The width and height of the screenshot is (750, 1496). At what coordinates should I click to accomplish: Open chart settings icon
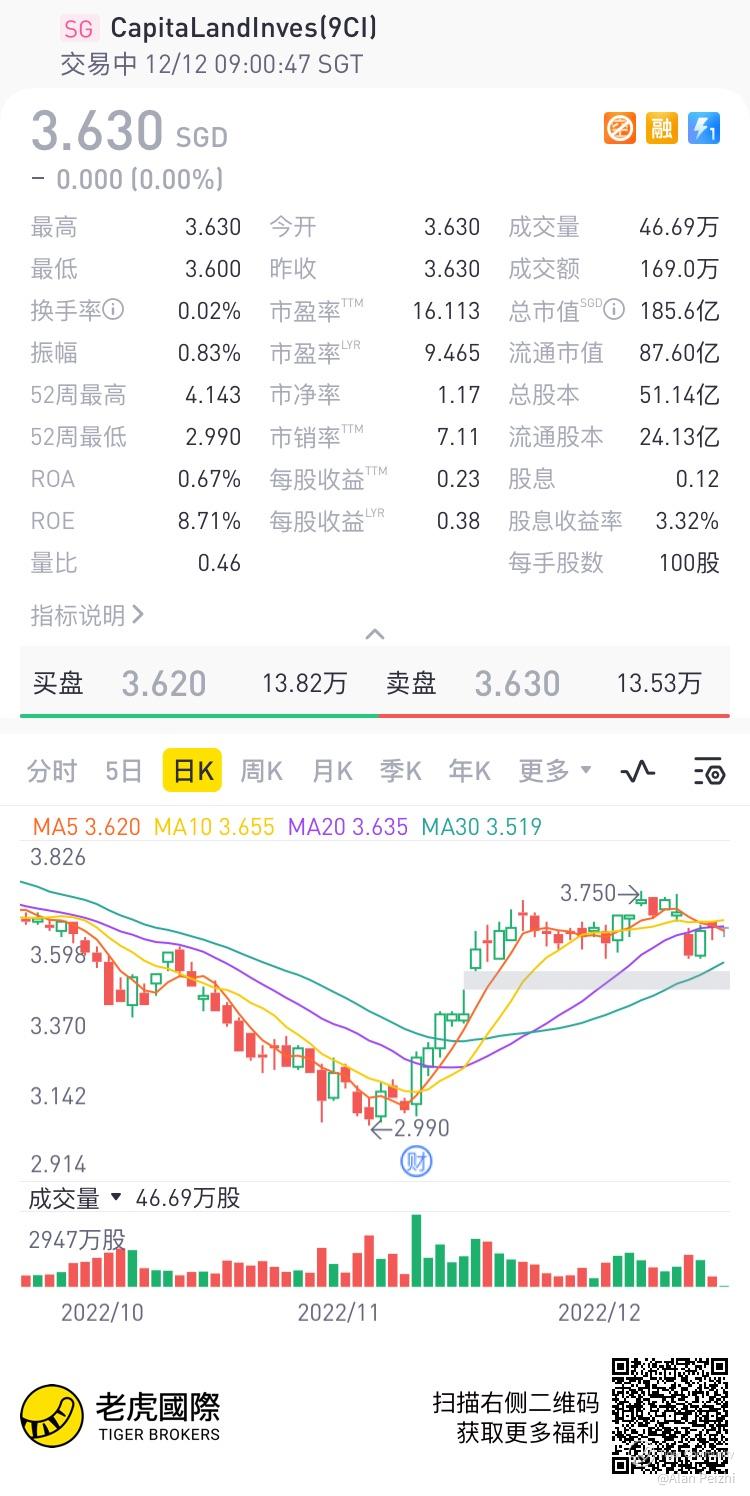point(709,771)
